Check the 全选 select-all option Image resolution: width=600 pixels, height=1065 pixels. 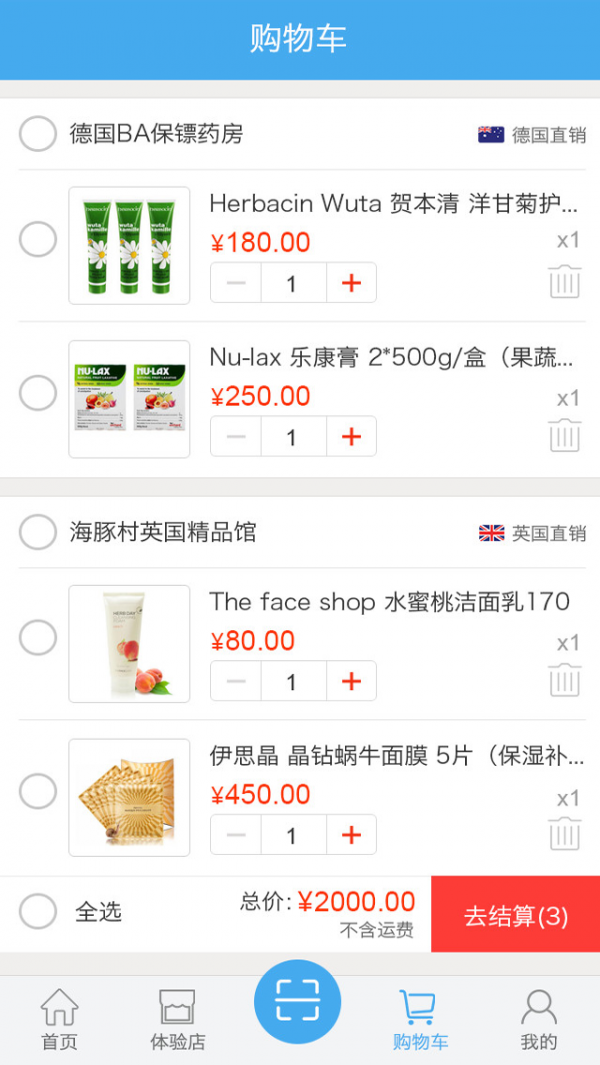tap(37, 911)
